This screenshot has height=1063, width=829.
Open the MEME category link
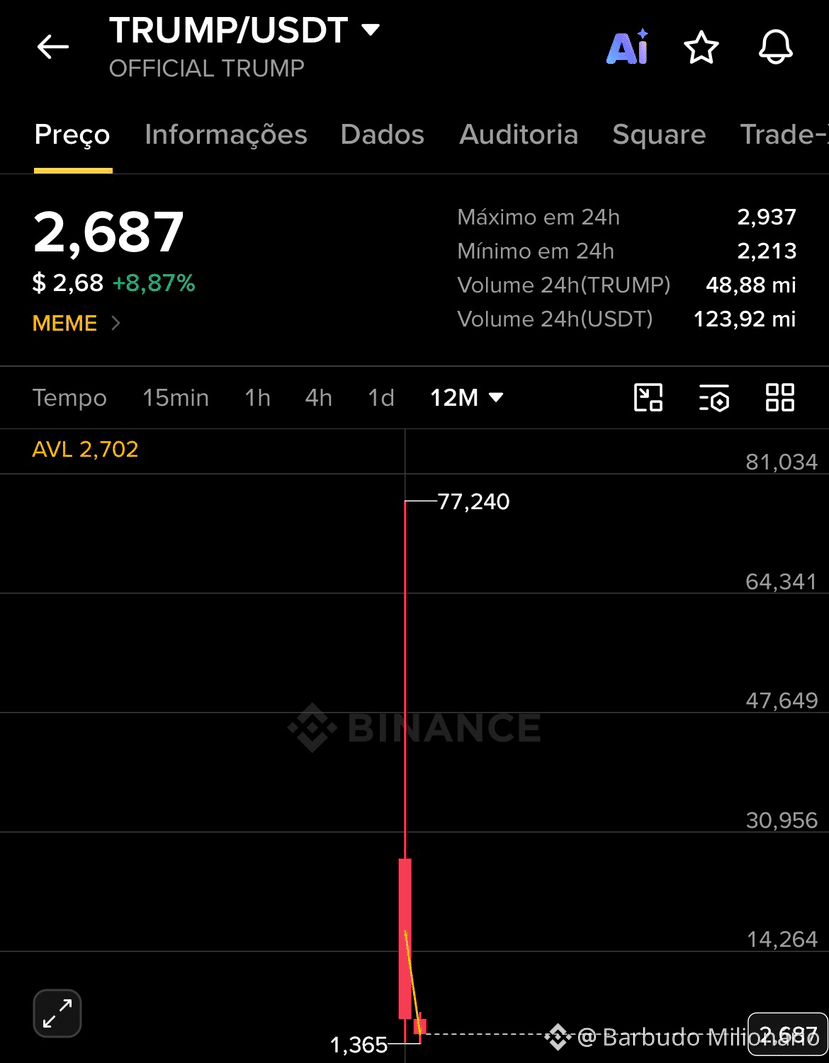pyautogui.click(x=76, y=323)
